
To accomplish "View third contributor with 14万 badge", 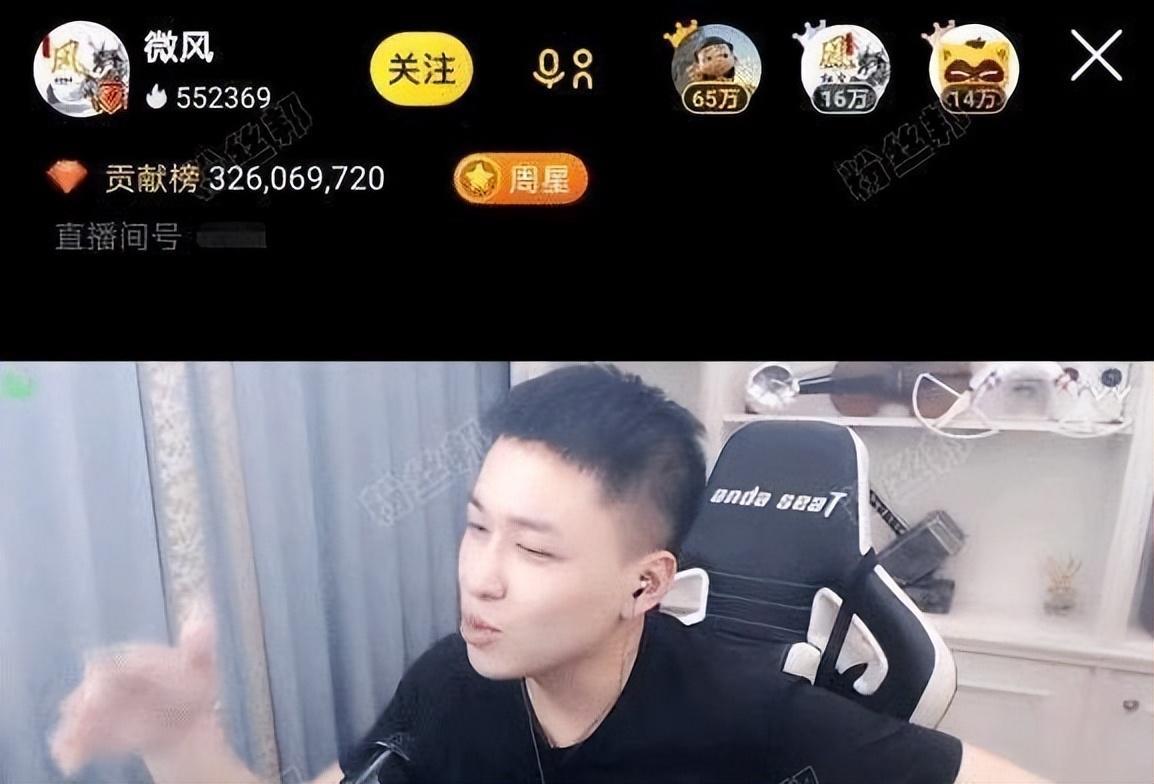I will point(974,69).
